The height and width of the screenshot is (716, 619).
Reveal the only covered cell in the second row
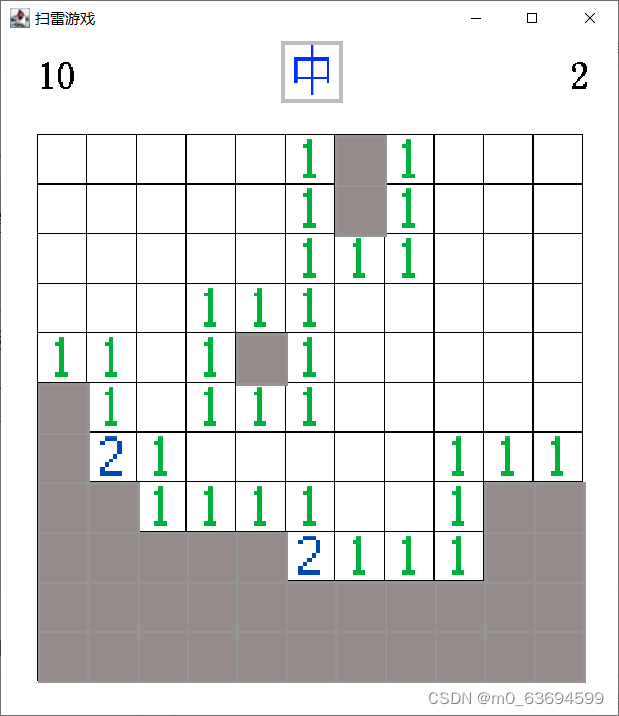[x=360, y=208]
